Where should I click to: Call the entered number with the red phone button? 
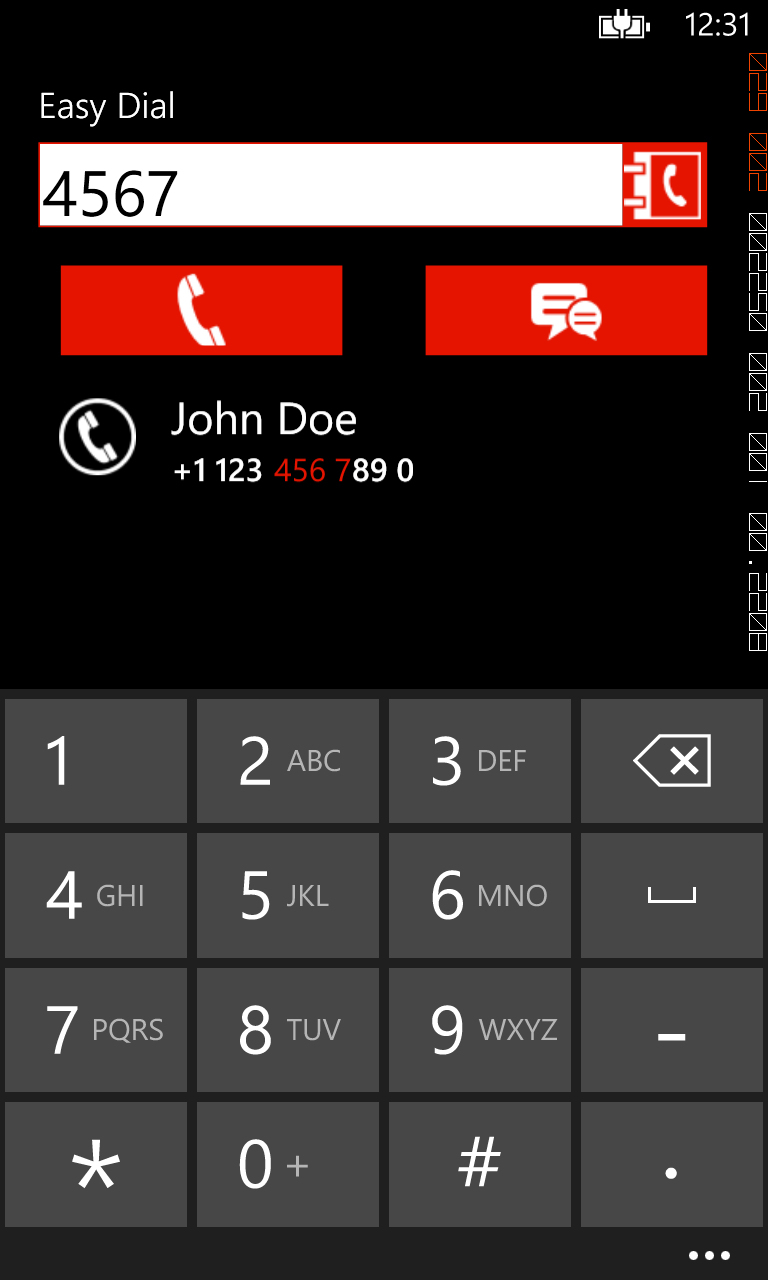[201, 310]
